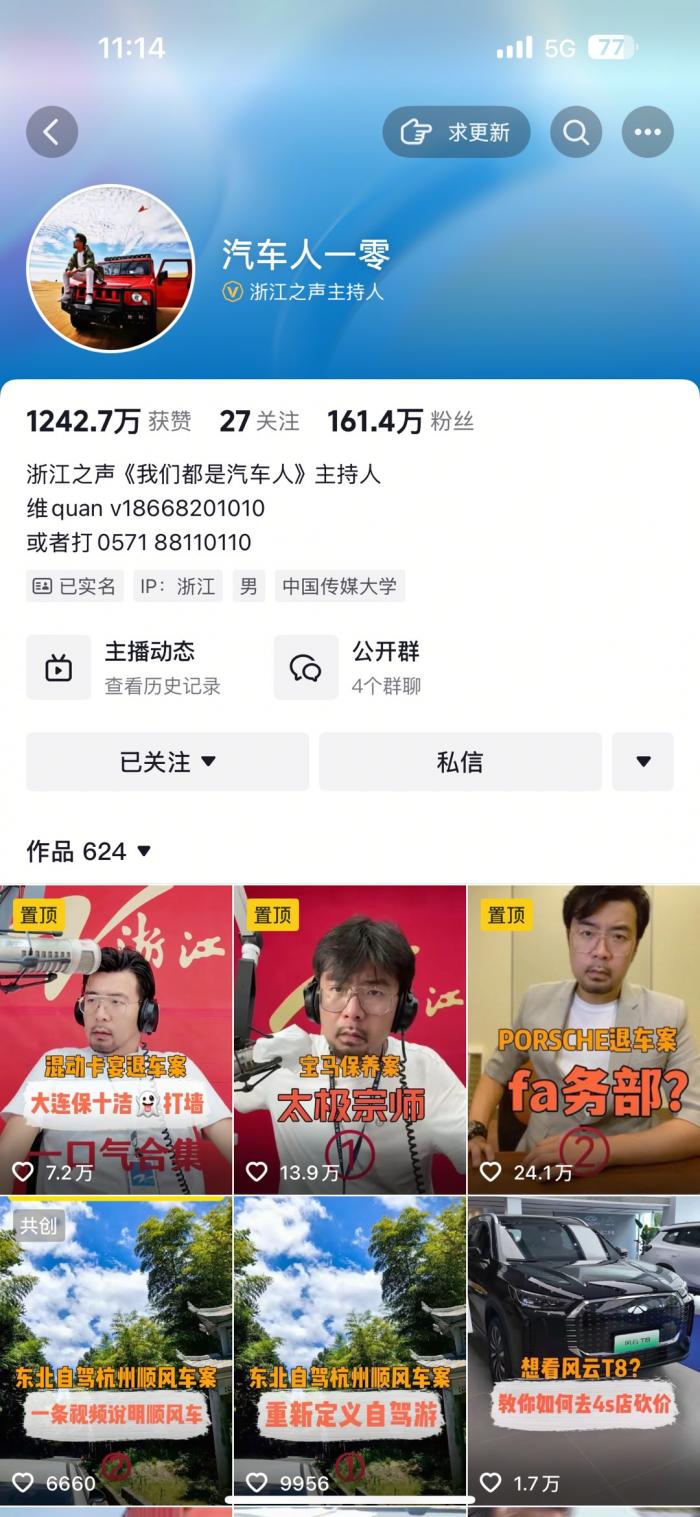Go back using the top-left arrow
The height and width of the screenshot is (1517, 700).
(x=52, y=132)
